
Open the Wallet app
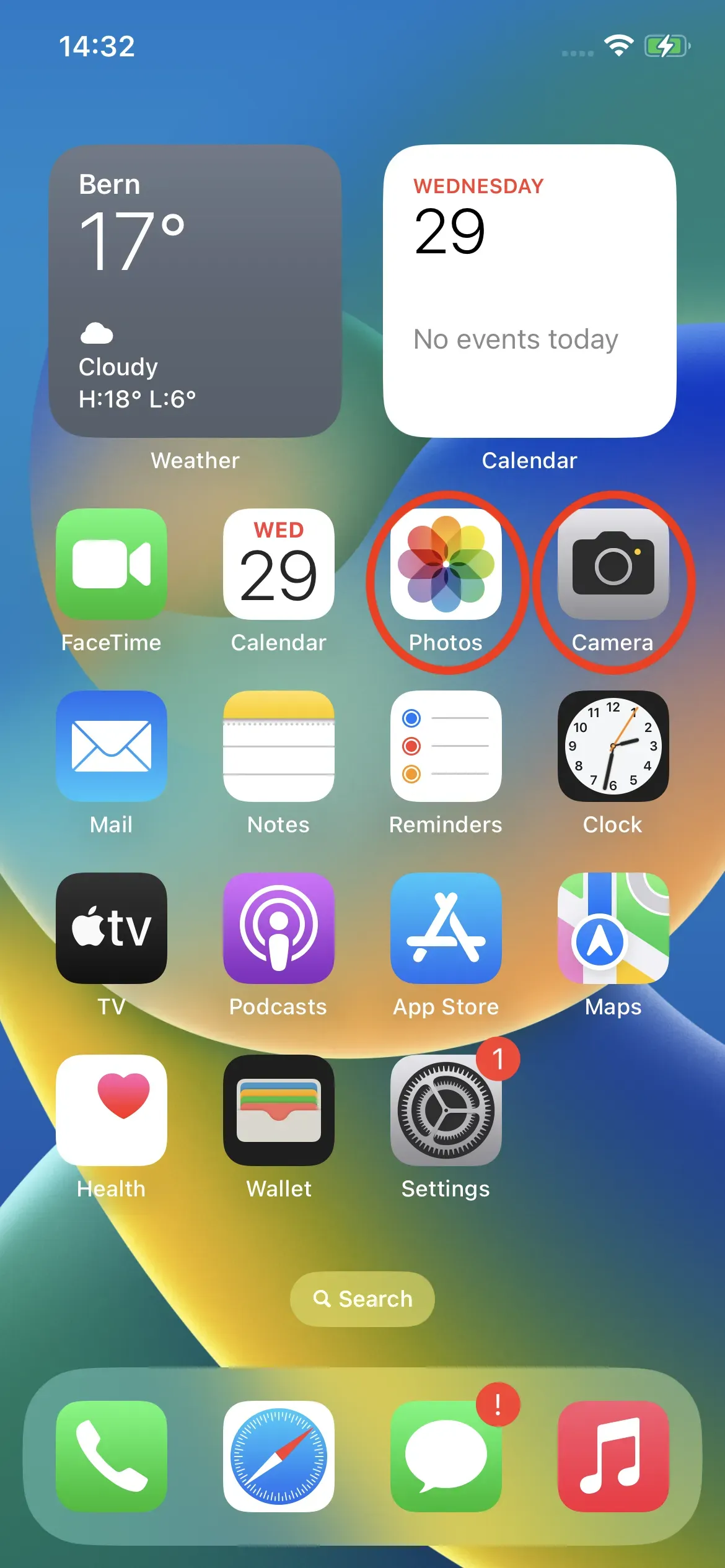[x=279, y=1110]
